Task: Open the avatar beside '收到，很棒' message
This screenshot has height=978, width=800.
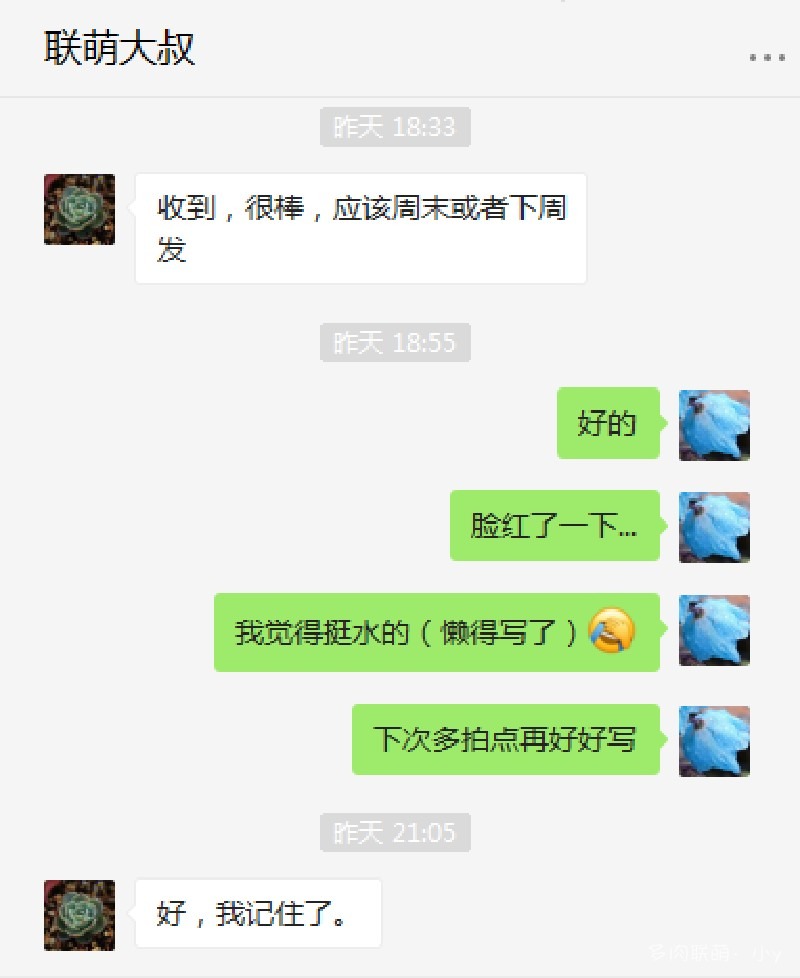Action: click(79, 209)
